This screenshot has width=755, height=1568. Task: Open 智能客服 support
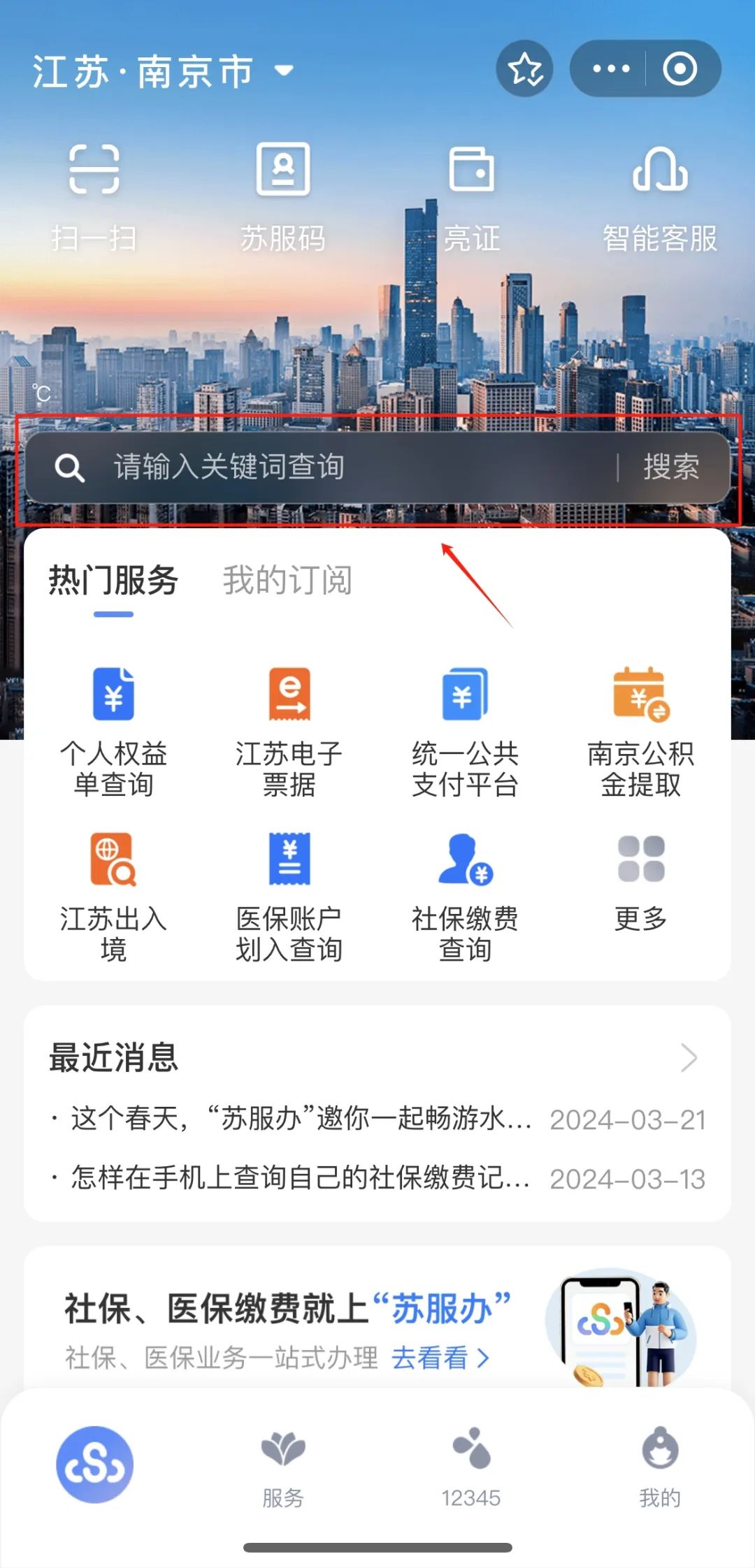660,196
